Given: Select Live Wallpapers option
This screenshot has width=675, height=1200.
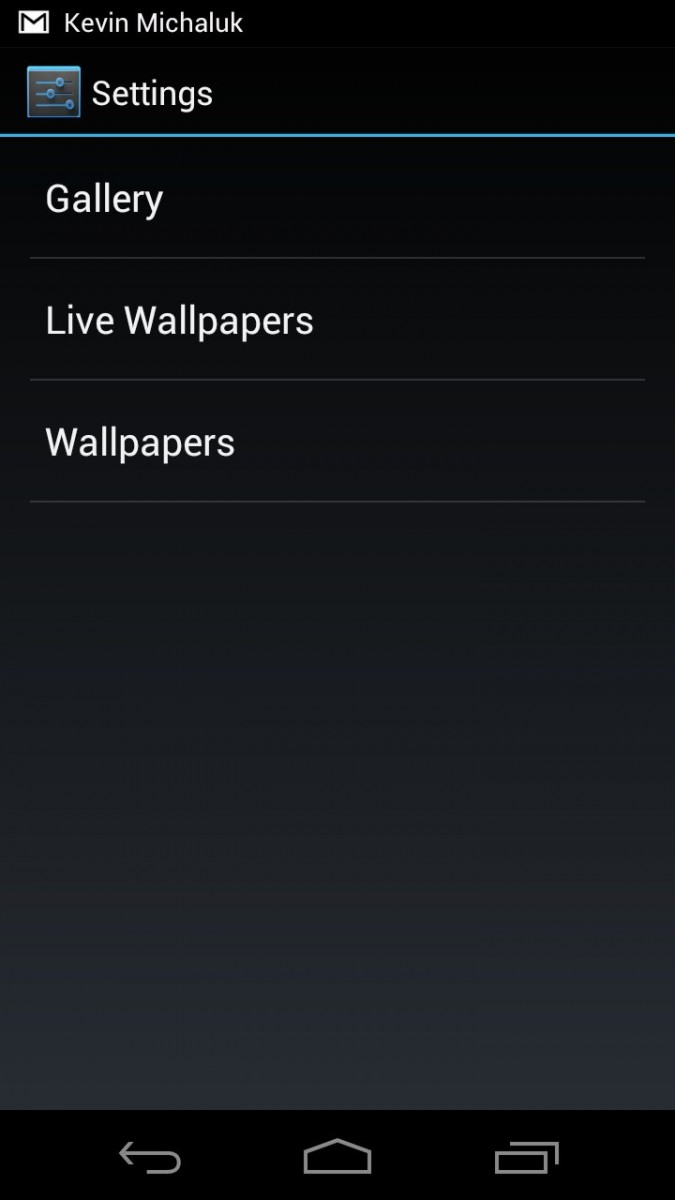Looking at the screenshot, I should (x=337, y=320).
